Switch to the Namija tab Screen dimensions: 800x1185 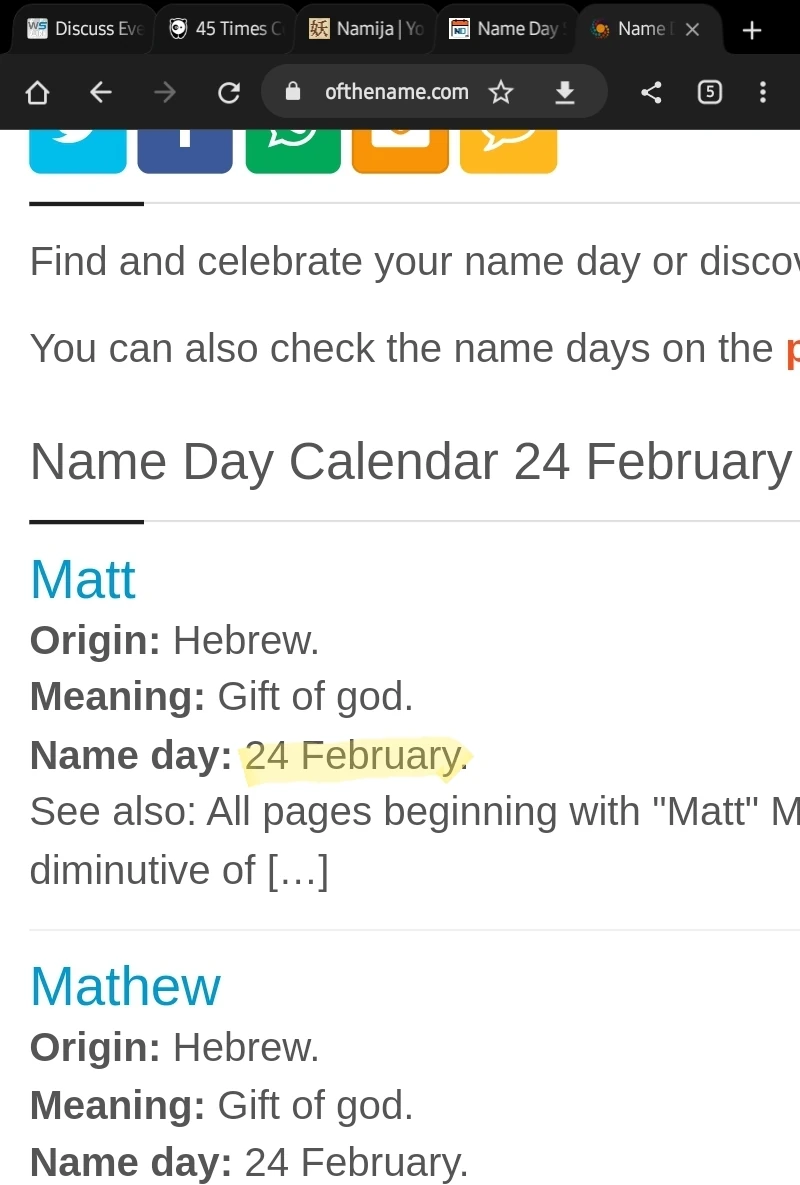(365, 29)
